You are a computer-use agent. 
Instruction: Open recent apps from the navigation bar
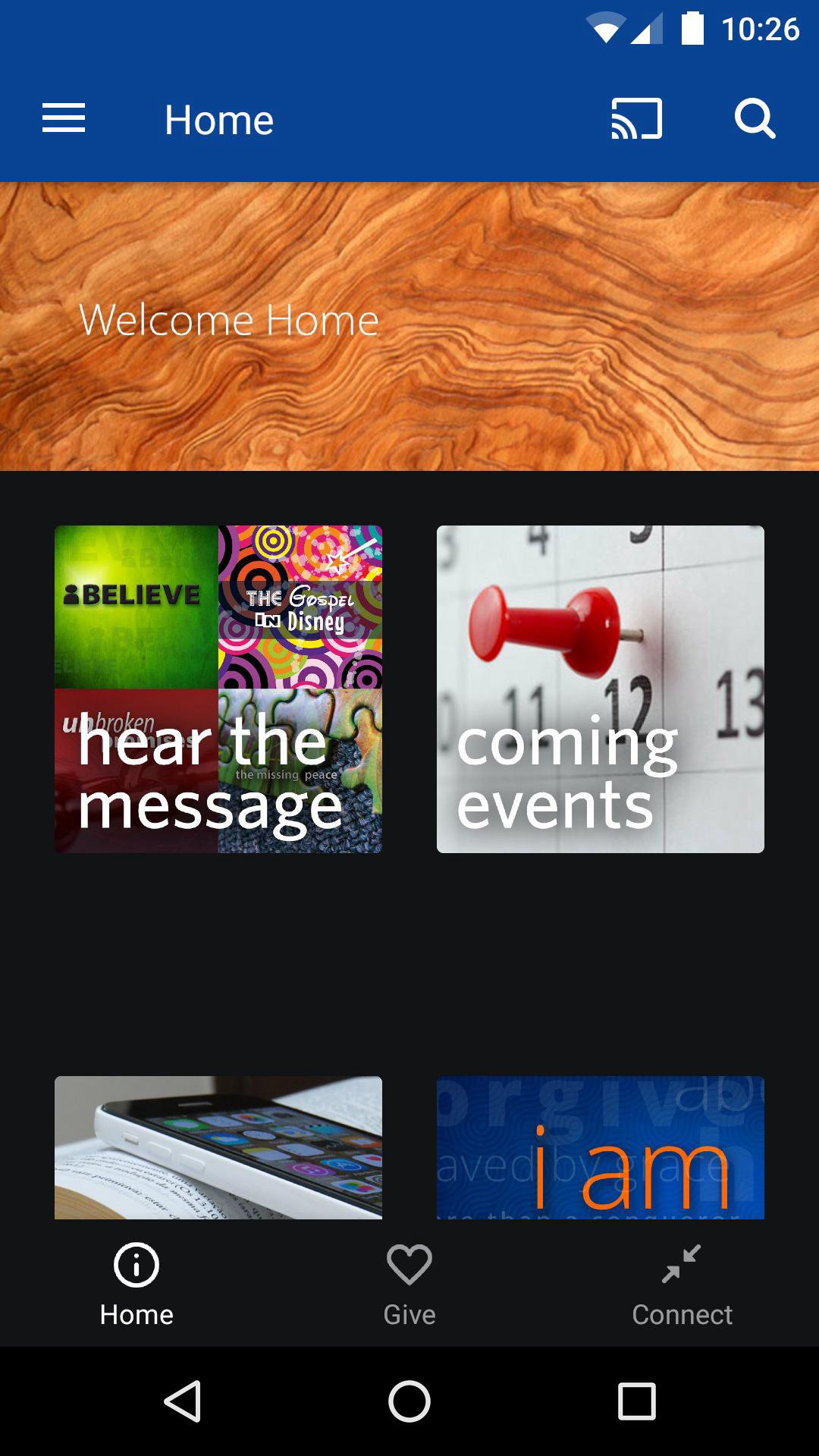click(636, 1401)
